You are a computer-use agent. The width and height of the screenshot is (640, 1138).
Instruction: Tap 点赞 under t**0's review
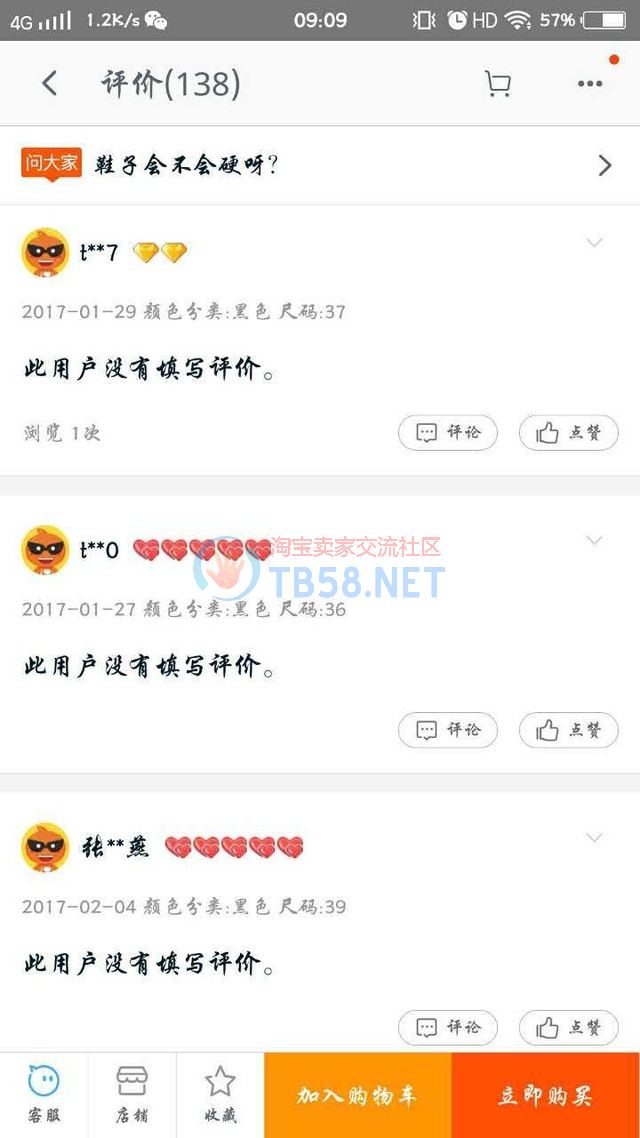click(x=568, y=730)
